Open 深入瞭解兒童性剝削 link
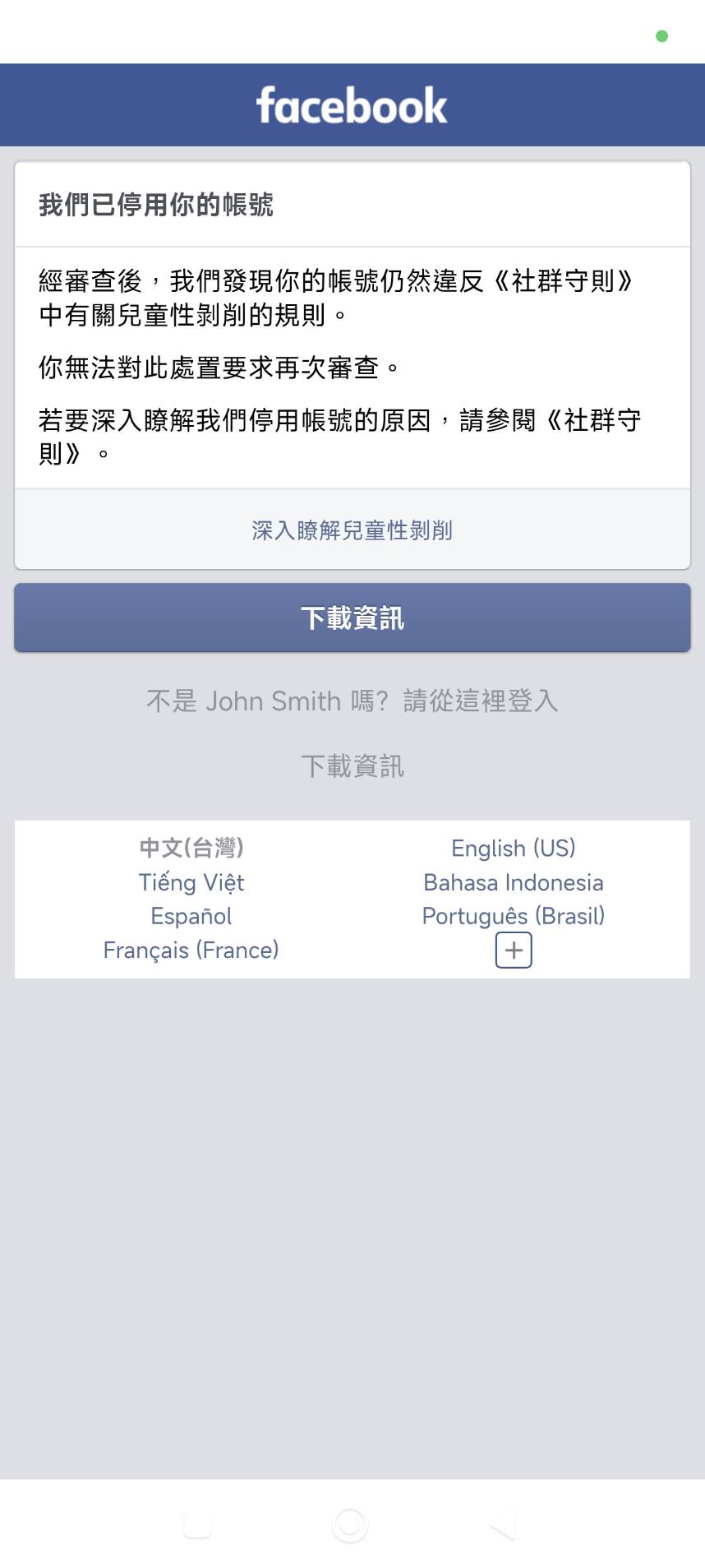705x1568 pixels. coord(352,530)
